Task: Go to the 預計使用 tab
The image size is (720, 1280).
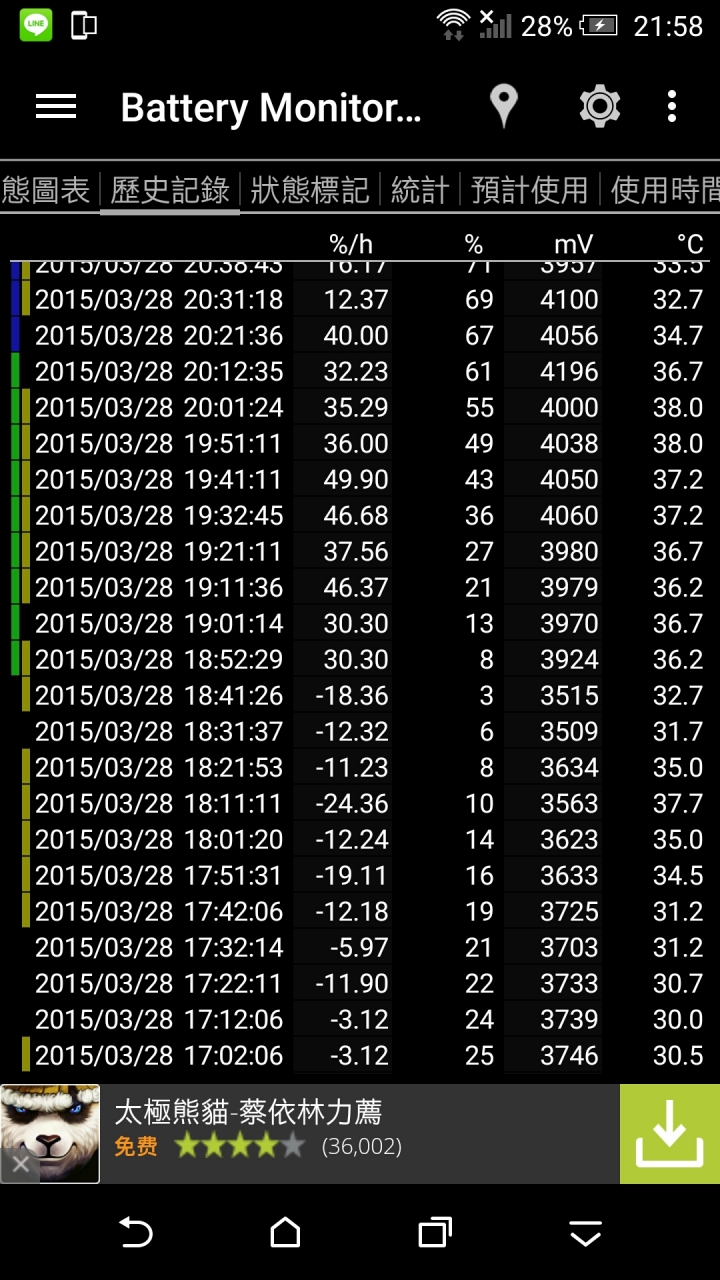Action: (x=529, y=189)
